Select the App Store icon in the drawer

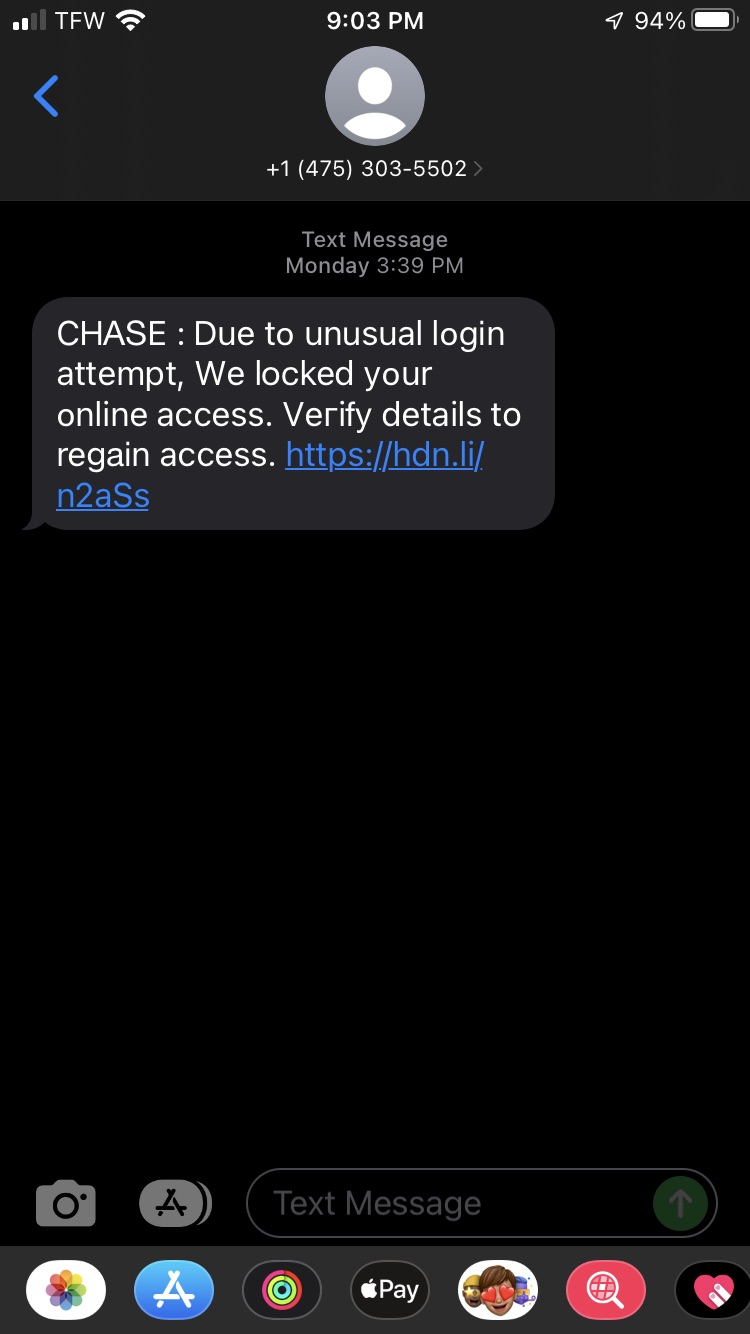pyautogui.click(x=174, y=1289)
